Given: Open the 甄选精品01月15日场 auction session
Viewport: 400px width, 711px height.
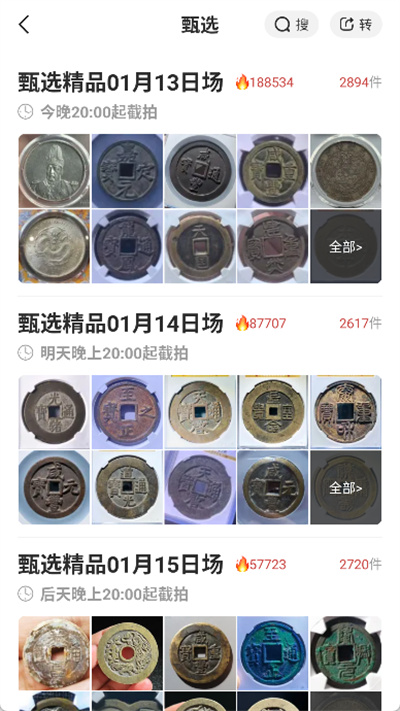Looking at the screenshot, I should [121, 565].
